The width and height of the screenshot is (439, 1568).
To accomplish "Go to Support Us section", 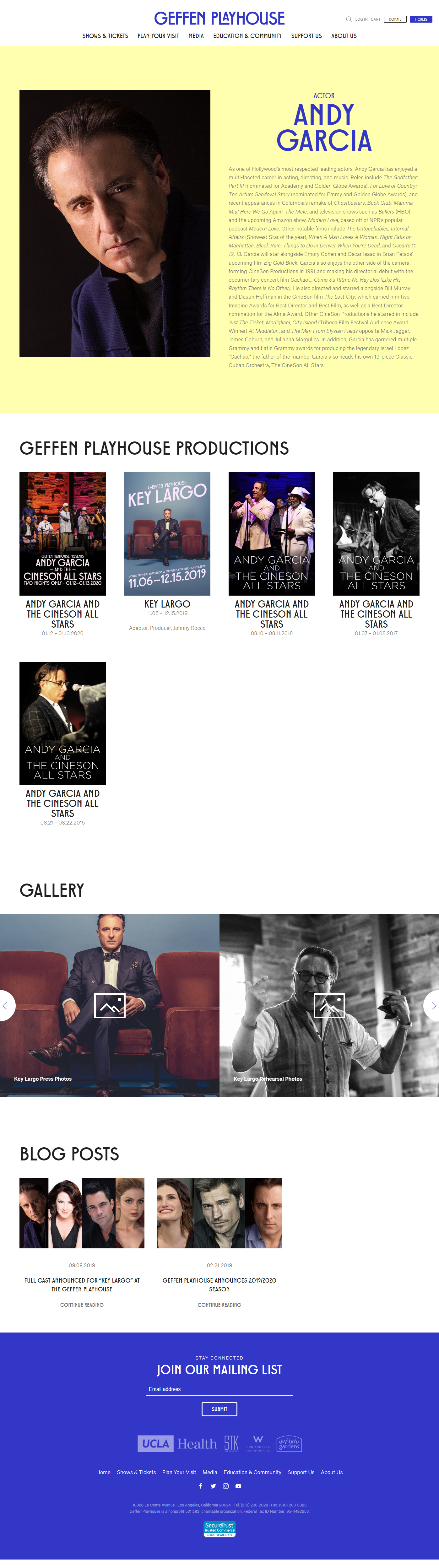I will click(x=306, y=36).
